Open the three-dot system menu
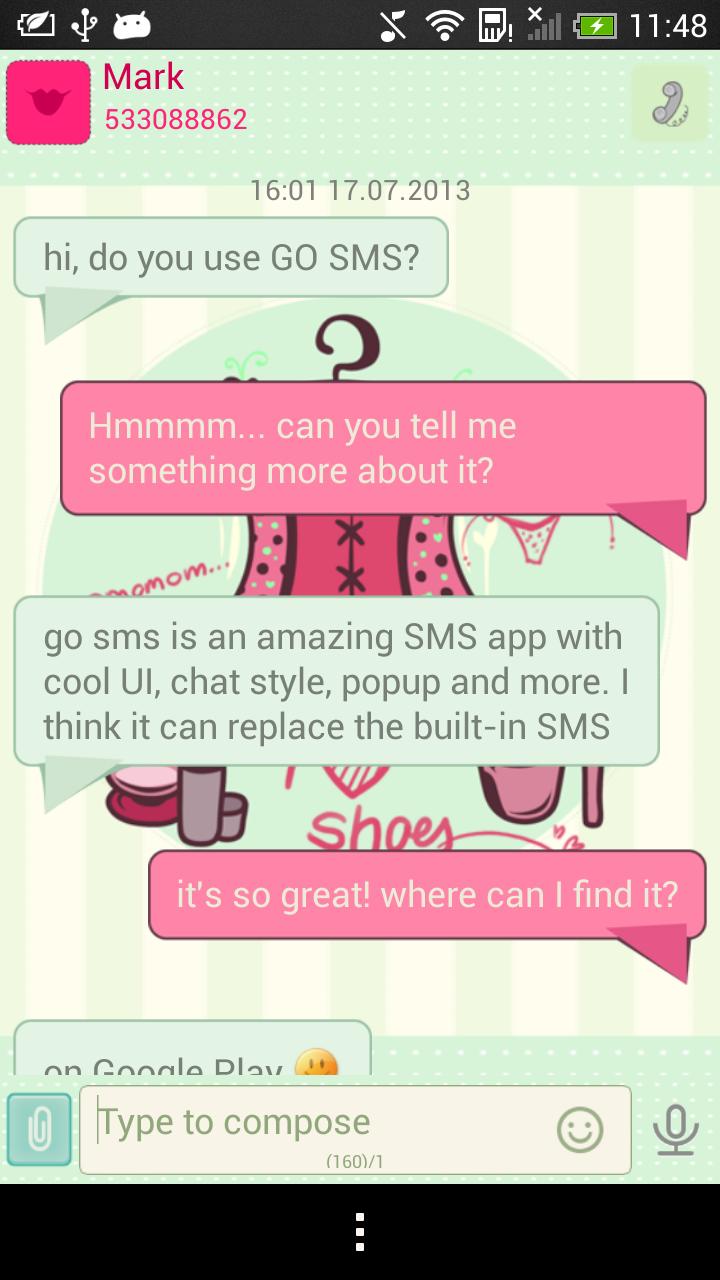 360,1232
